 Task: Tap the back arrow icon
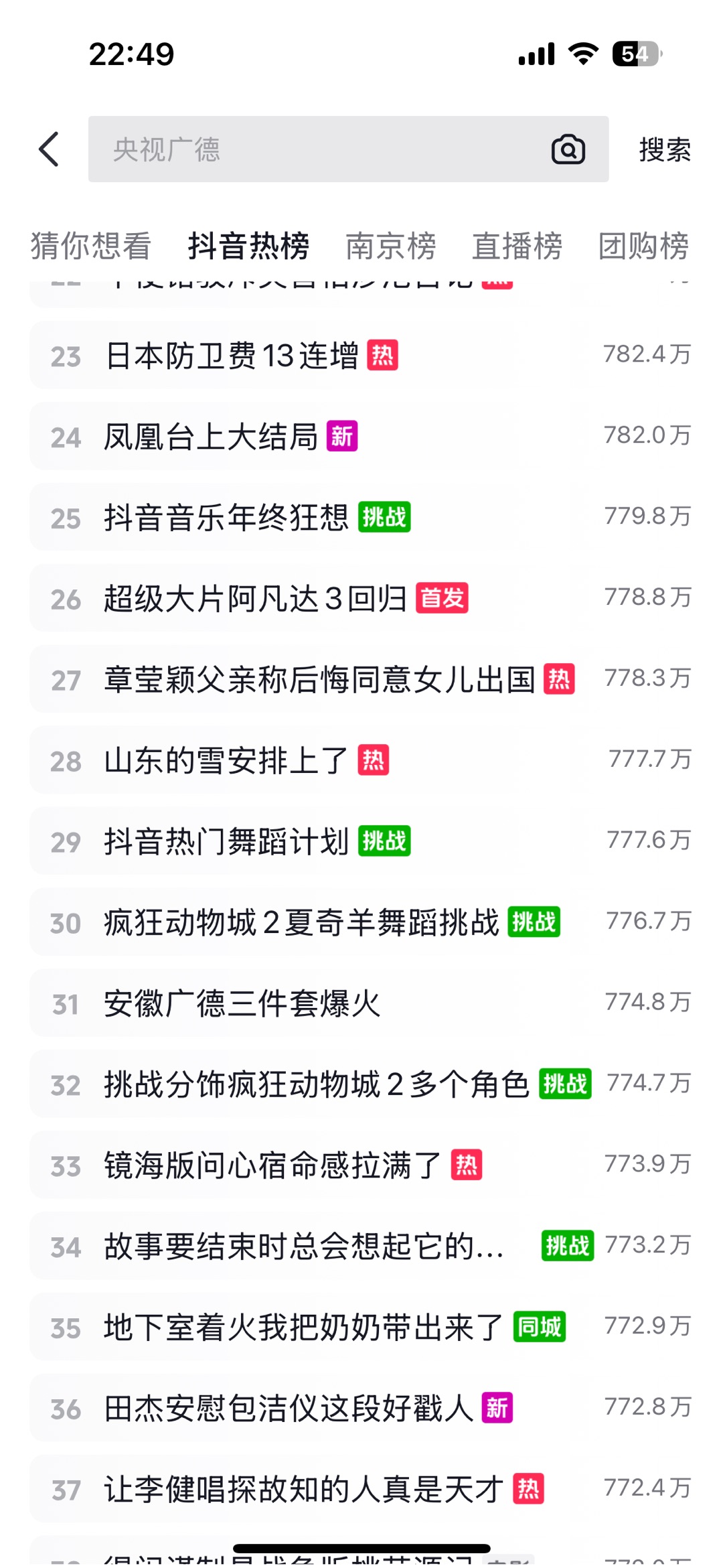point(48,149)
